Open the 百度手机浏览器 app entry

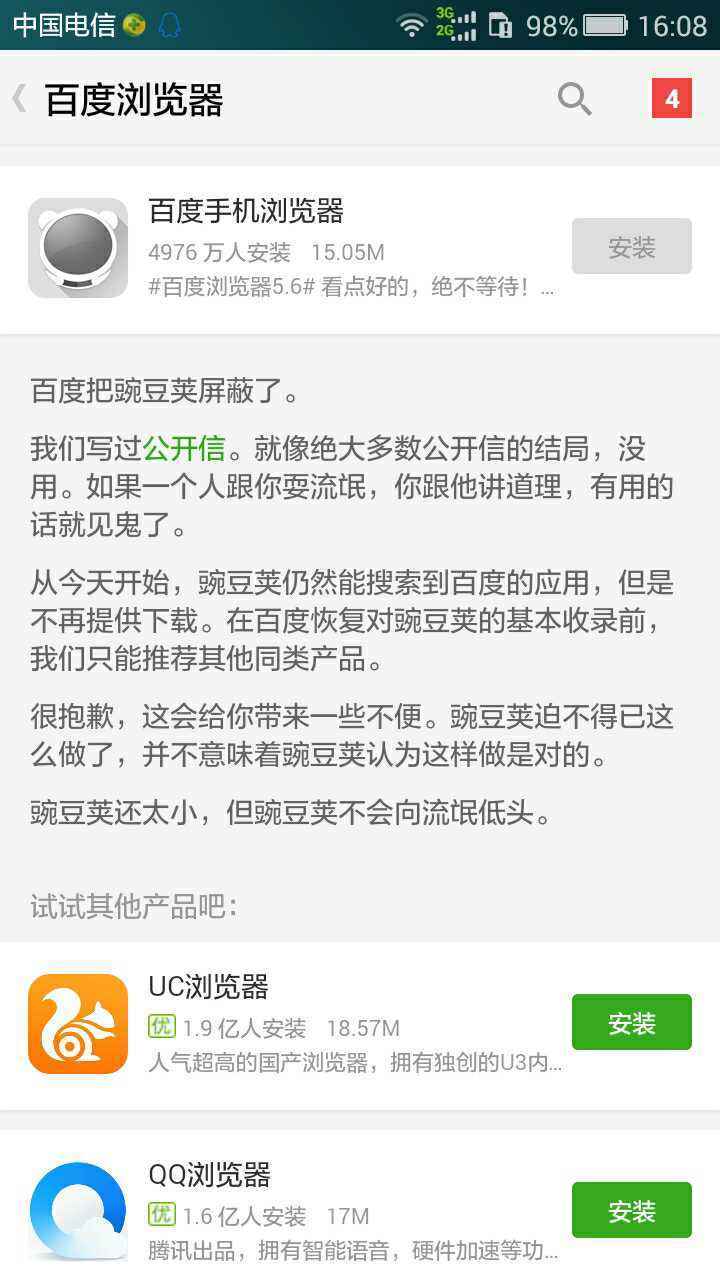[x=300, y=248]
